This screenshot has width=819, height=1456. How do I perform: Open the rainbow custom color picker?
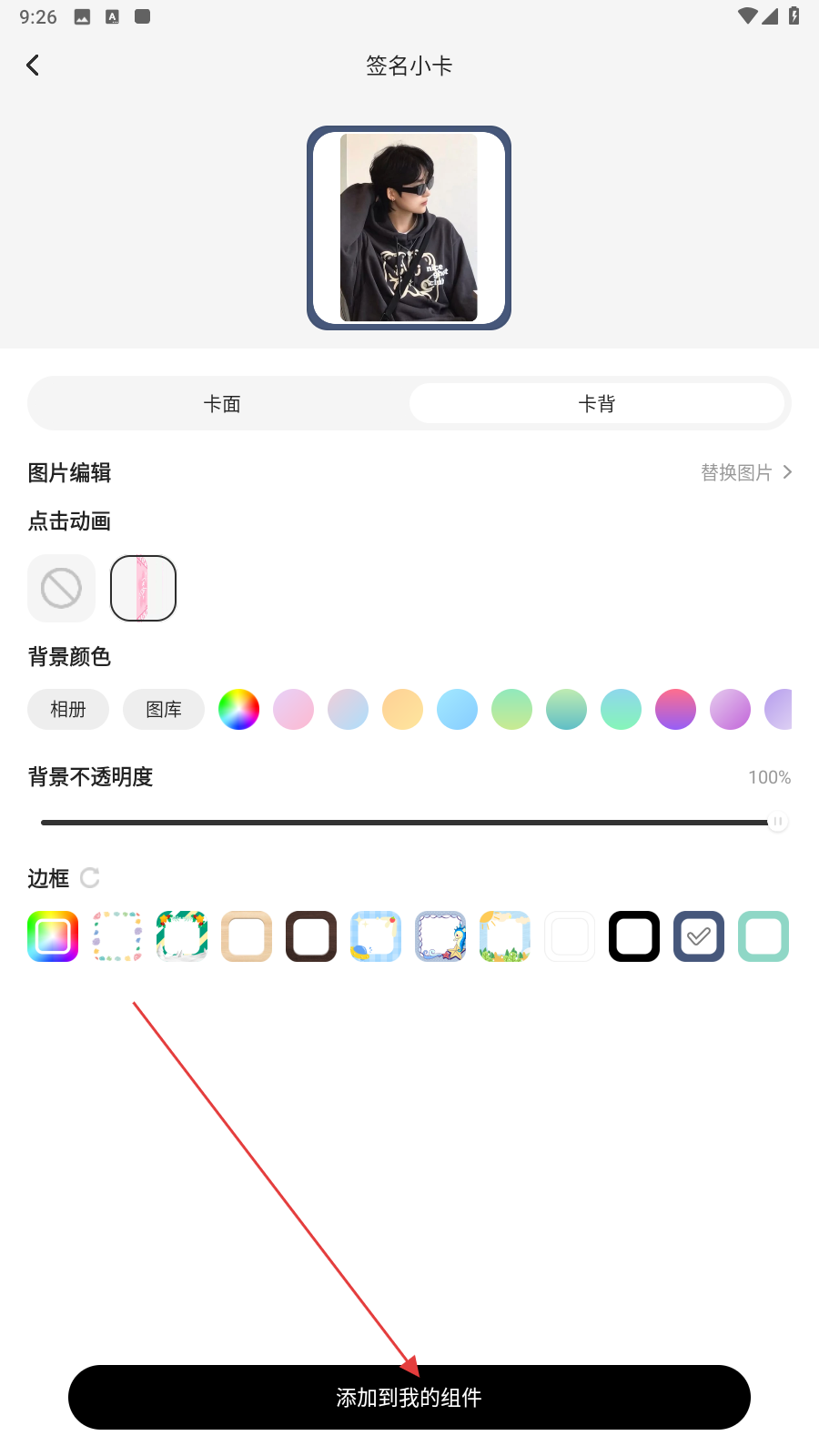(x=238, y=709)
